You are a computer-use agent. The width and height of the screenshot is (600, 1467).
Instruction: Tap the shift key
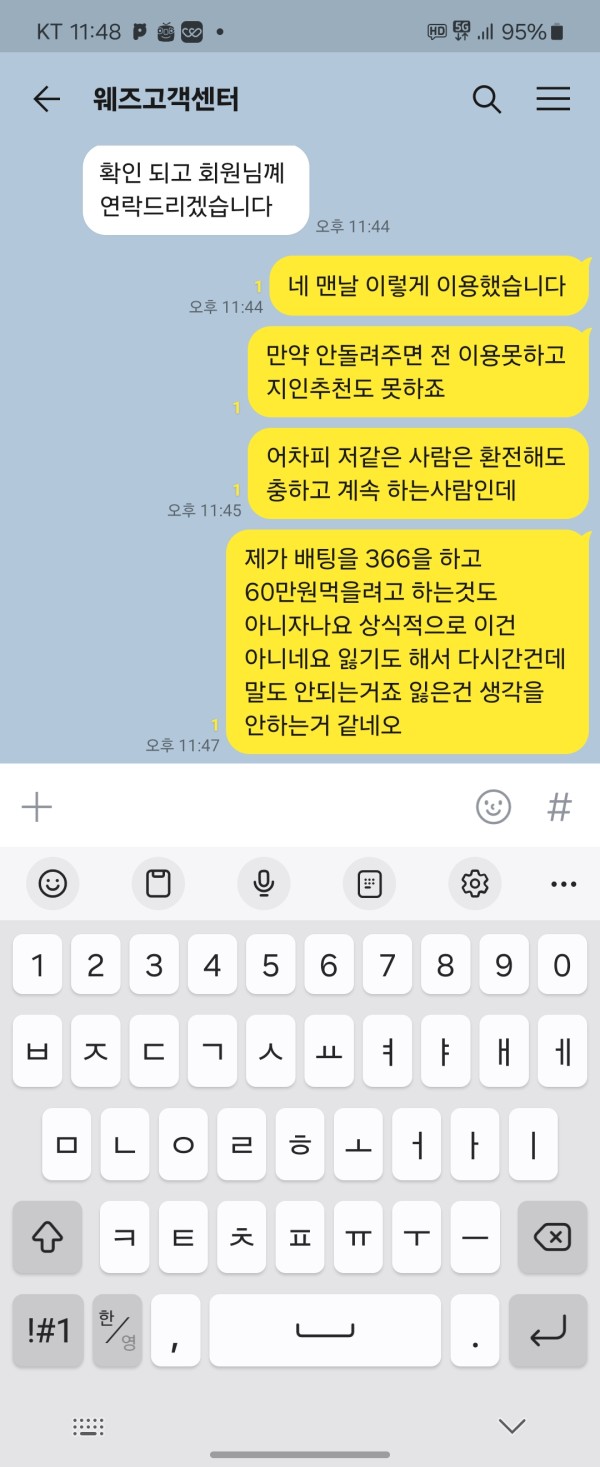coord(48,1238)
